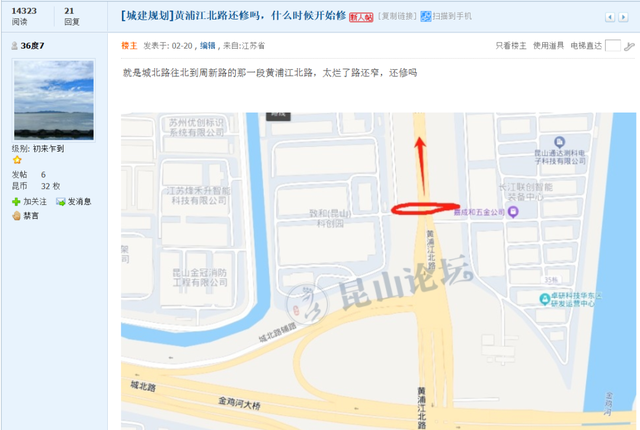Open 扫描到手机 QR option

[x=451, y=17]
